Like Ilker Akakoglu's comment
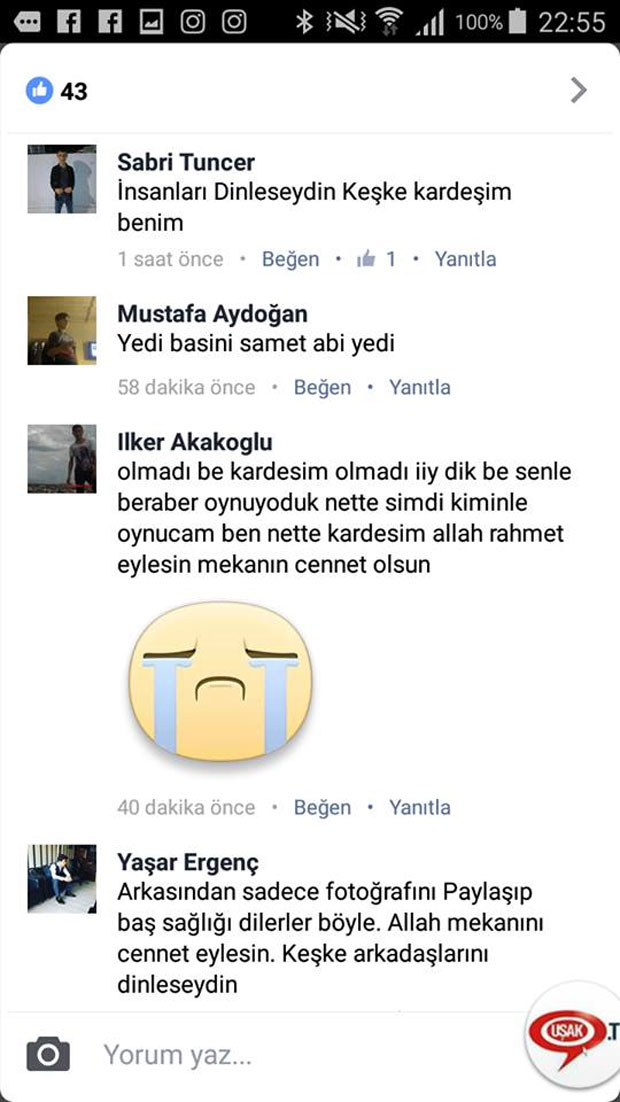 point(322,807)
